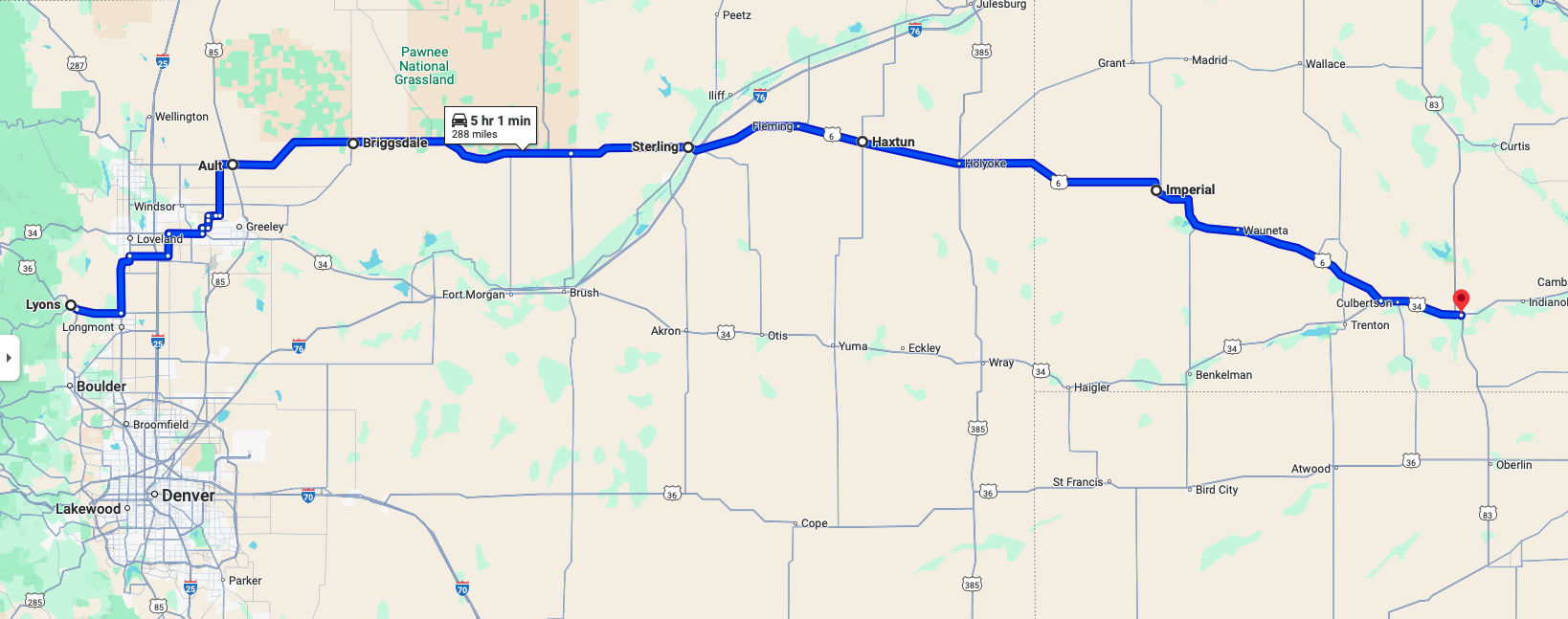Select the Ault waypoint marker

point(233,165)
